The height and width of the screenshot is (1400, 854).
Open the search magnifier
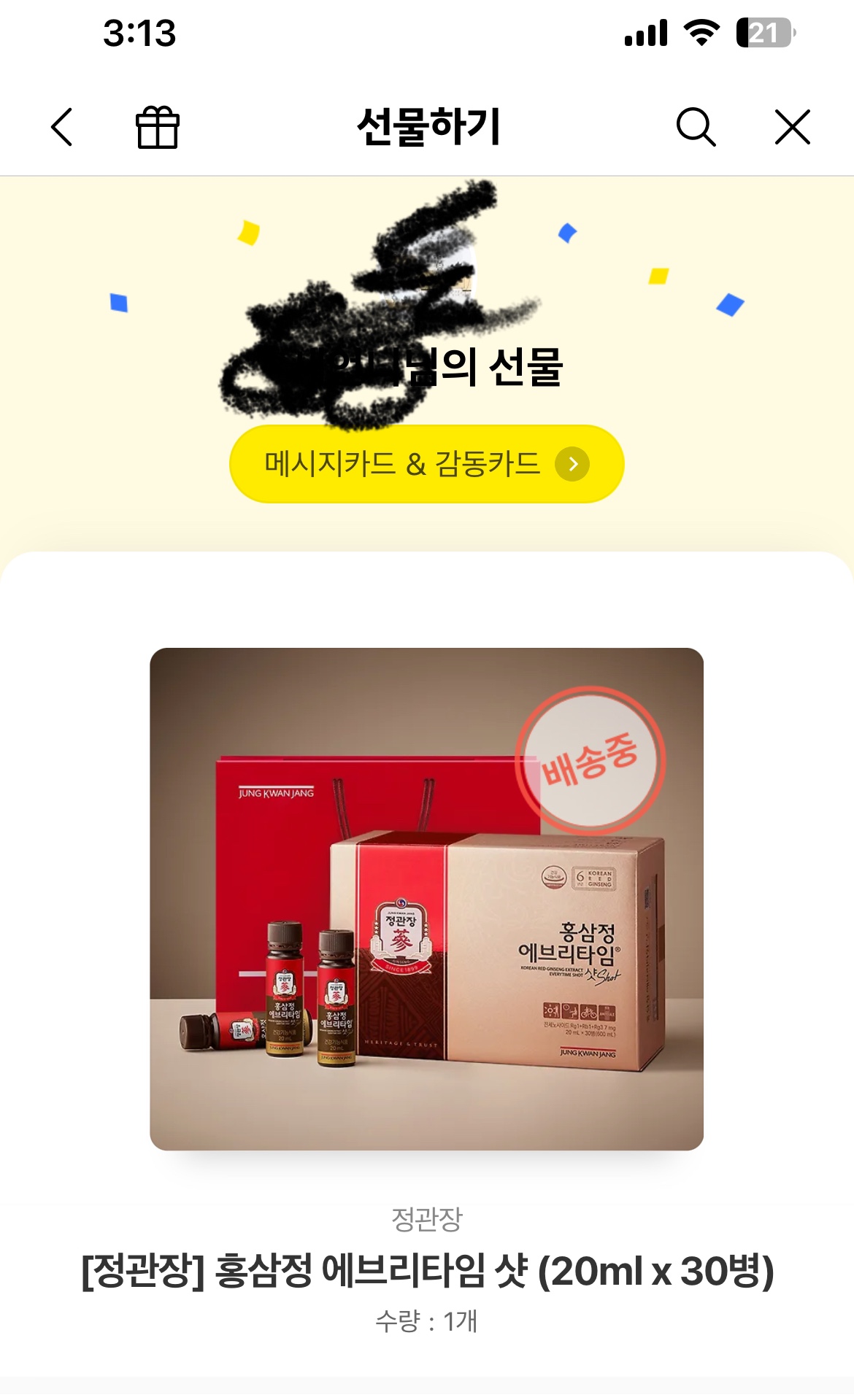coord(695,128)
